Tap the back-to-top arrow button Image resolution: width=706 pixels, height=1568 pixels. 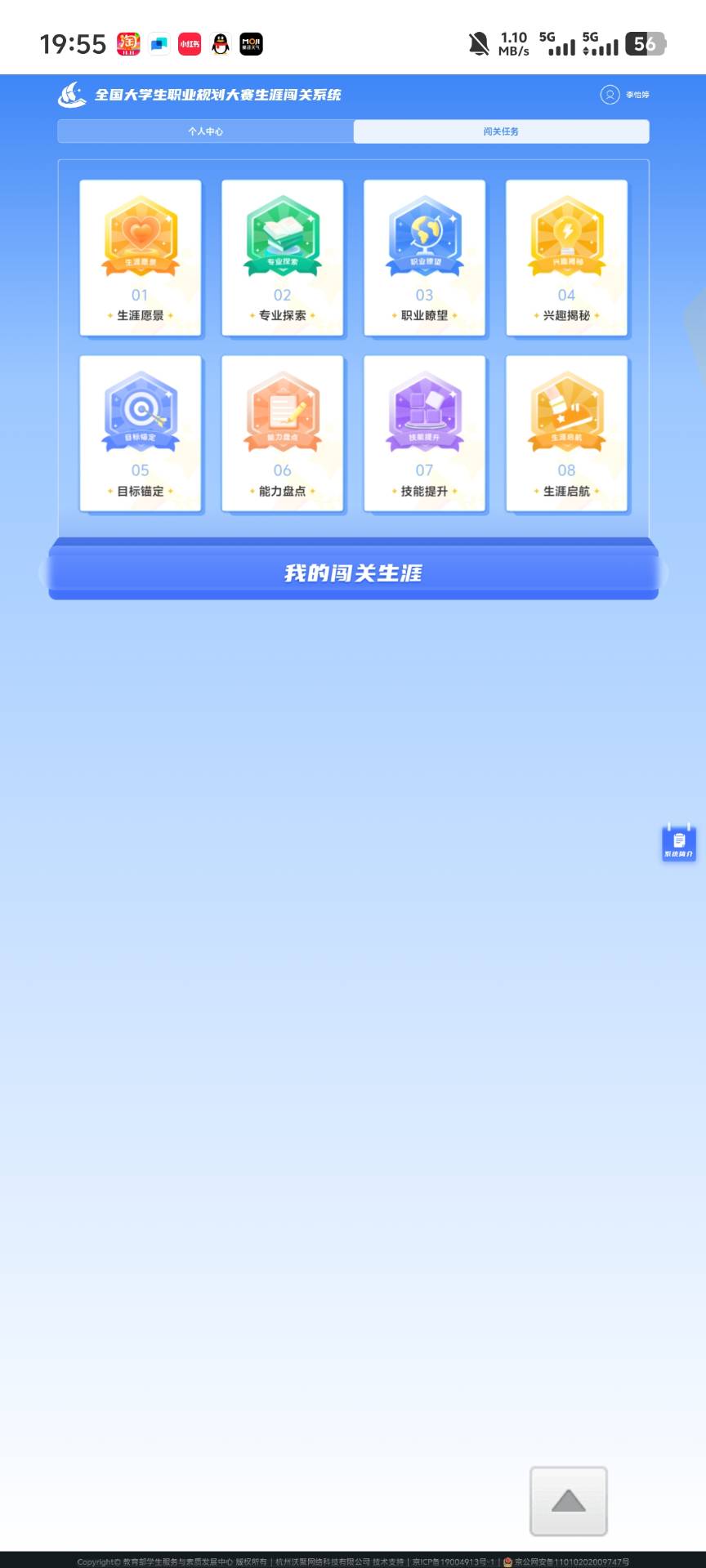click(568, 1501)
